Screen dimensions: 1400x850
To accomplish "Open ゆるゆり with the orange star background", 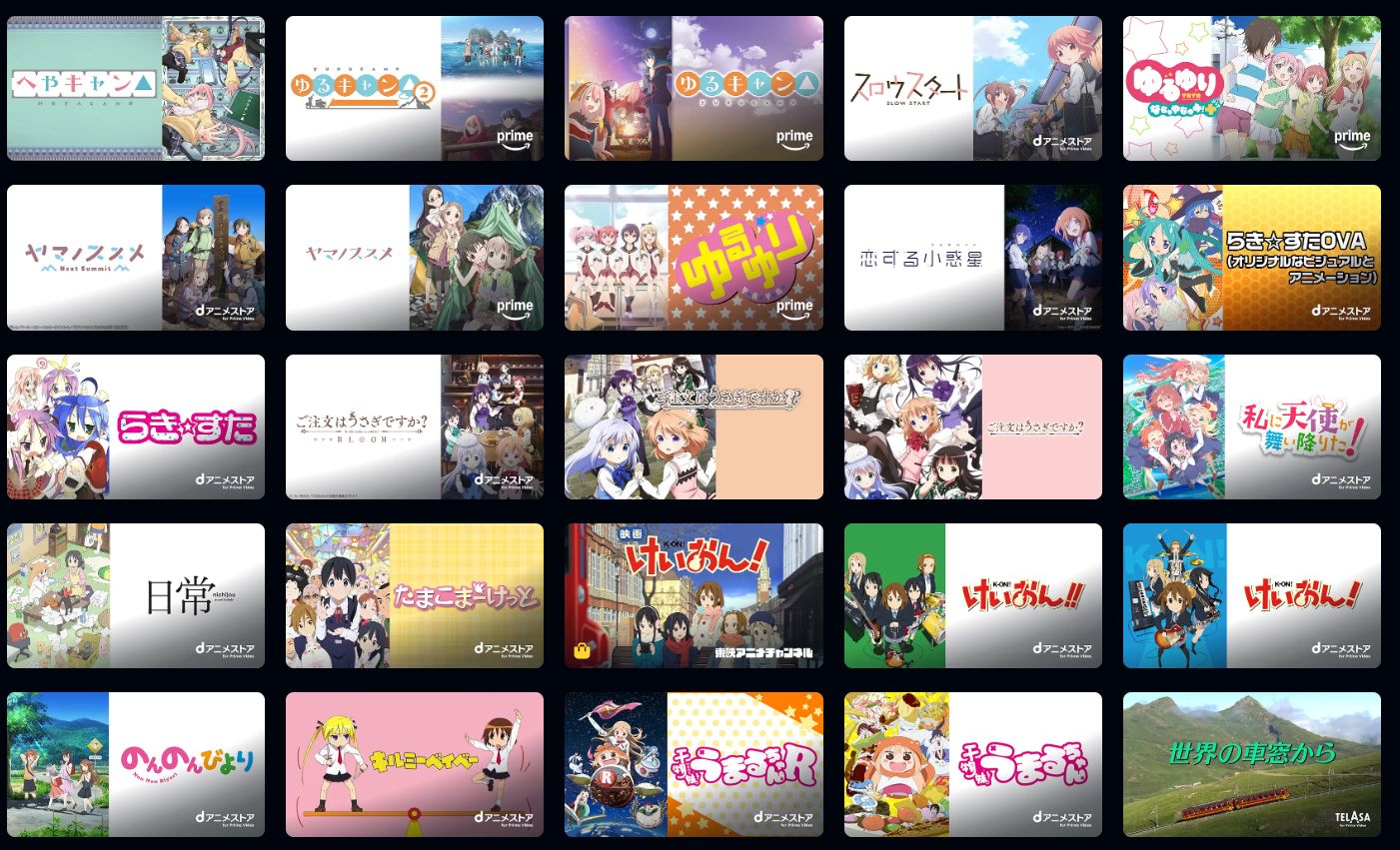I will click(694, 257).
